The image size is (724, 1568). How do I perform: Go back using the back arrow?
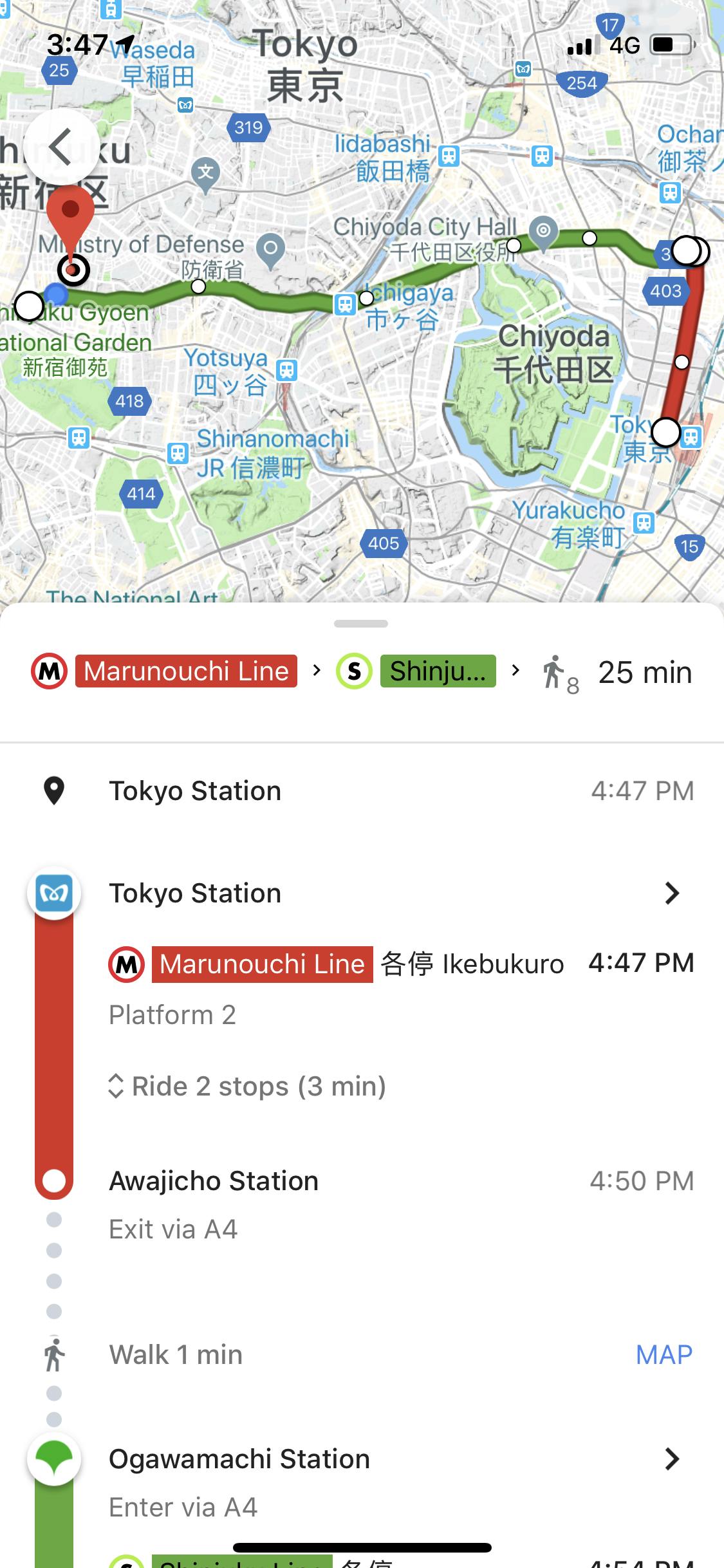[60, 146]
